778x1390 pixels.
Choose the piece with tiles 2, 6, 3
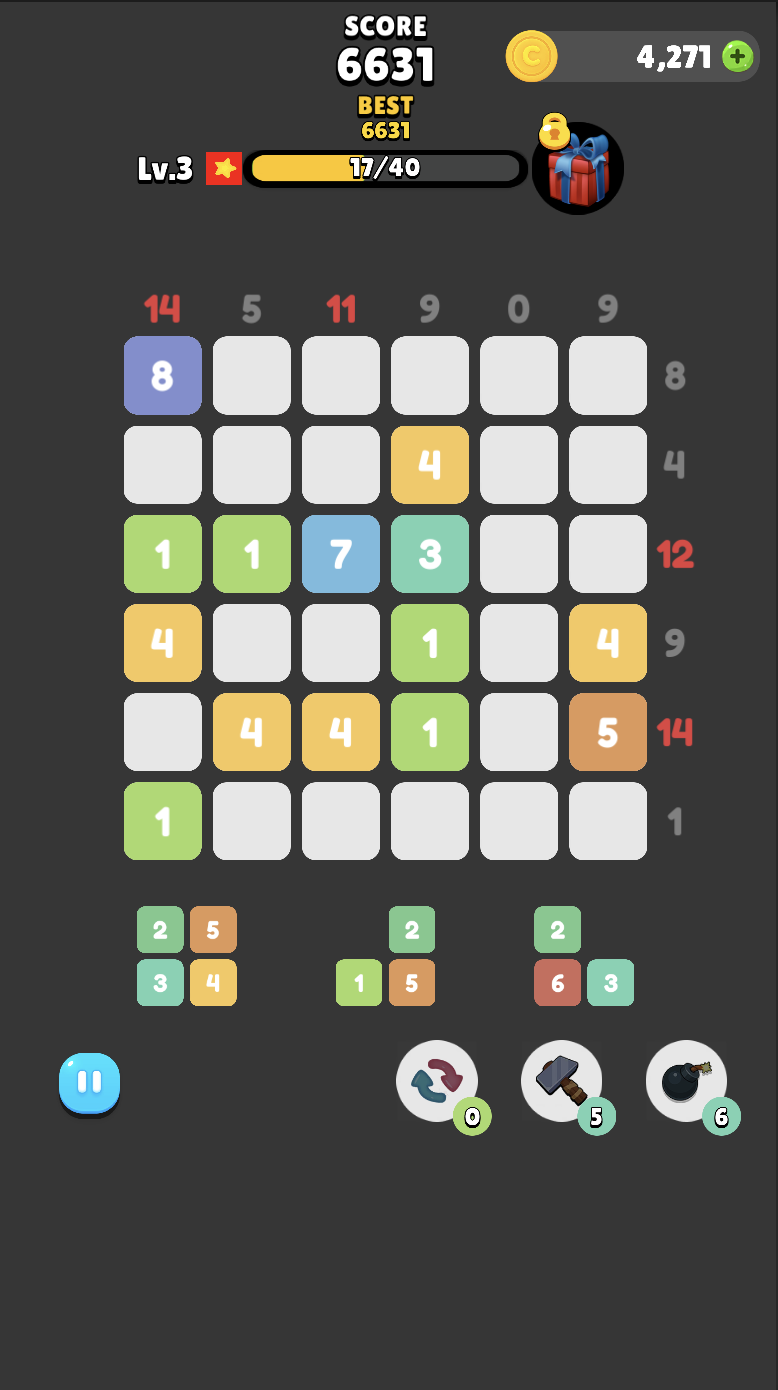[584, 956]
